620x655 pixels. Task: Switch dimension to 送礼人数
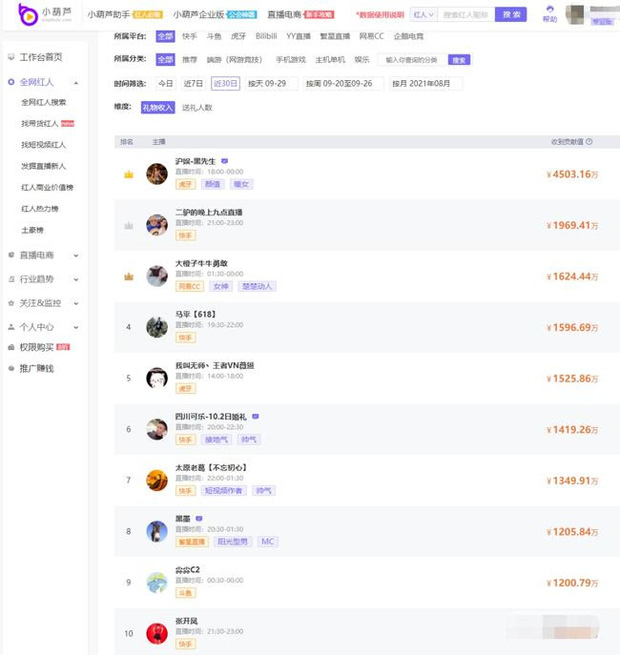[x=197, y=107]
